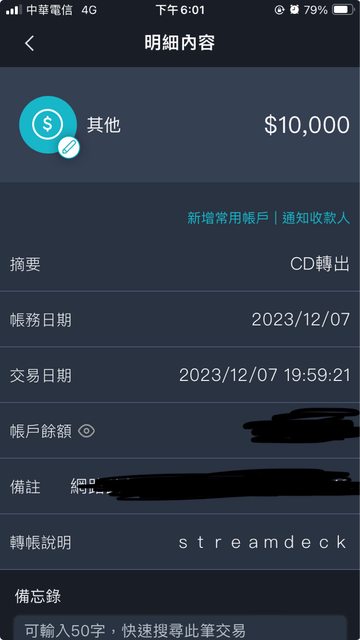Tap the 備忘錄 memo input field
The height and width of the screenshot is (640, 360).
point(180,628)
